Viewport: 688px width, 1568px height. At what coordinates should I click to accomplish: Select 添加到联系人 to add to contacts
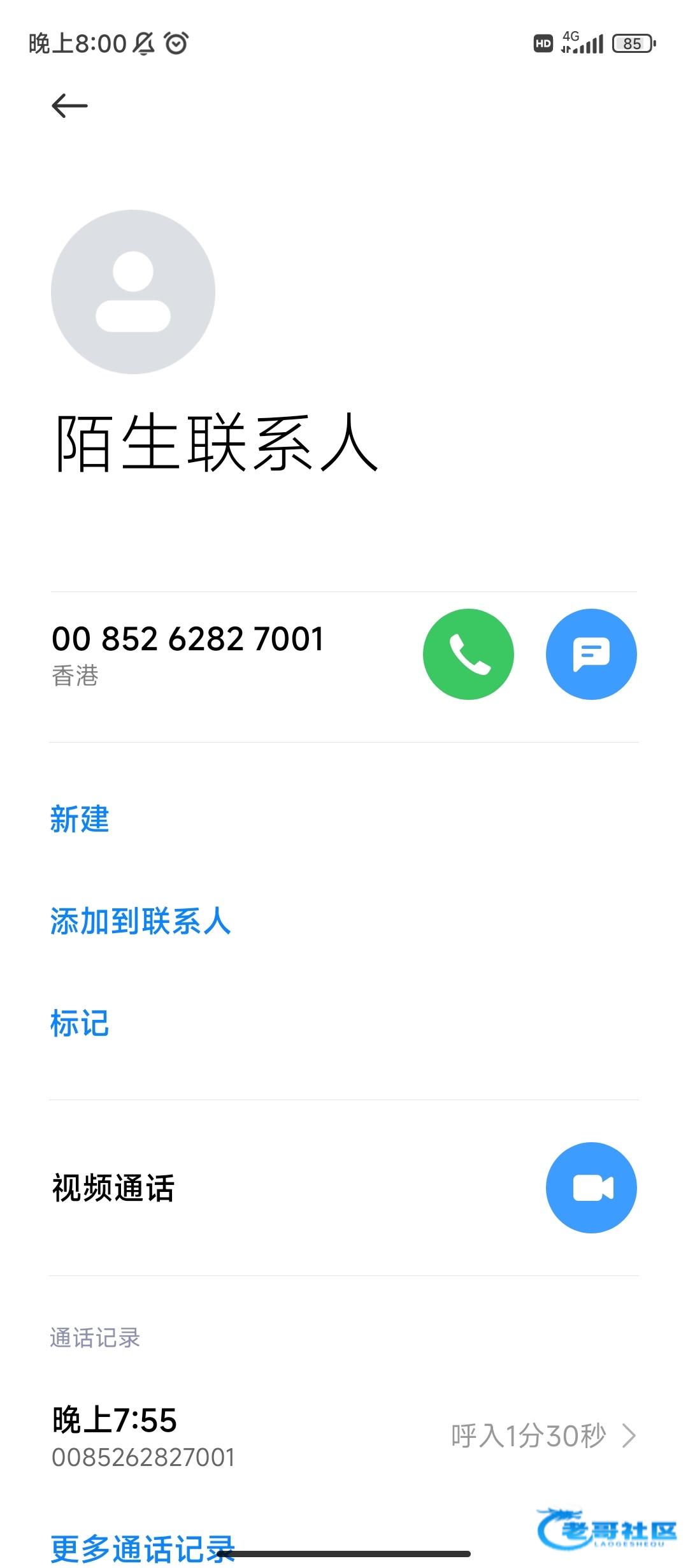pyautogui.click(x=140, y=921)
